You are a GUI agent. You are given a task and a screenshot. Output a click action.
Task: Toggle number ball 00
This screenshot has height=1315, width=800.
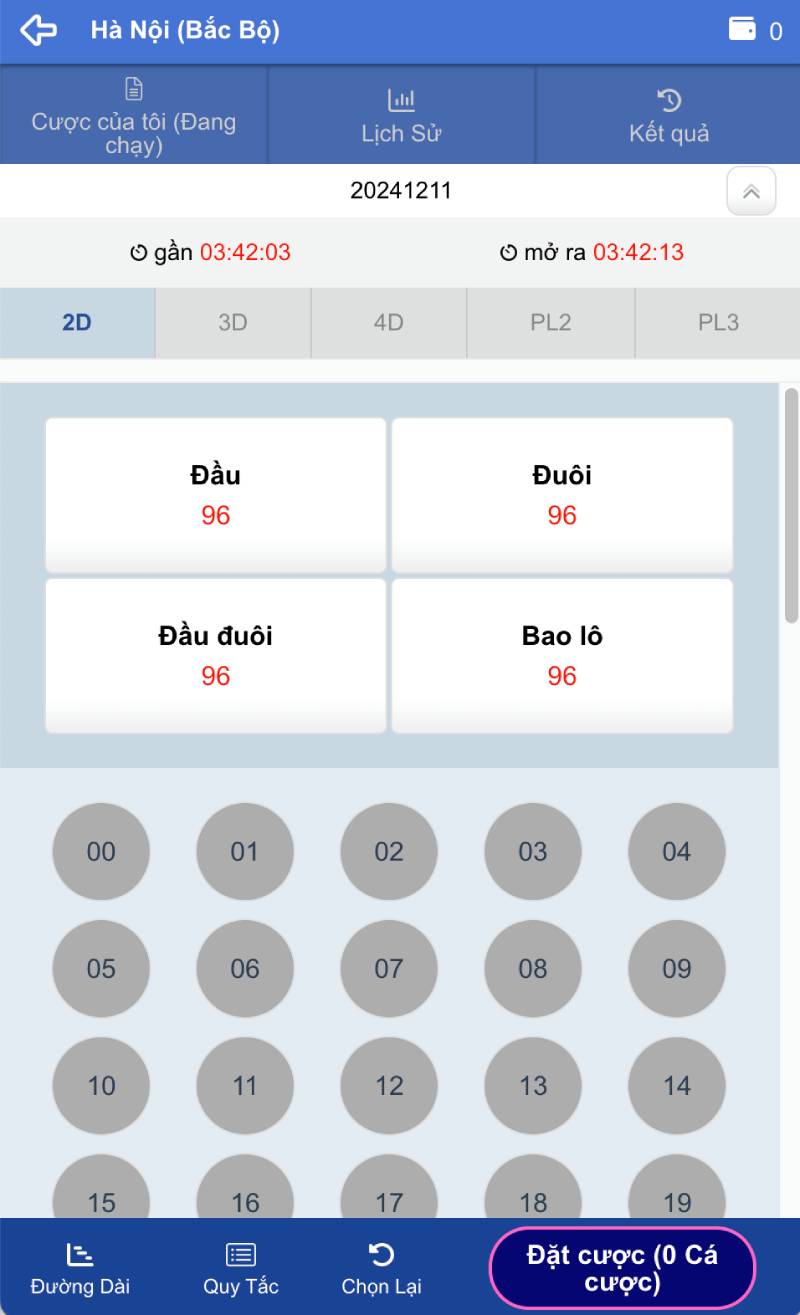click(101, 851)
